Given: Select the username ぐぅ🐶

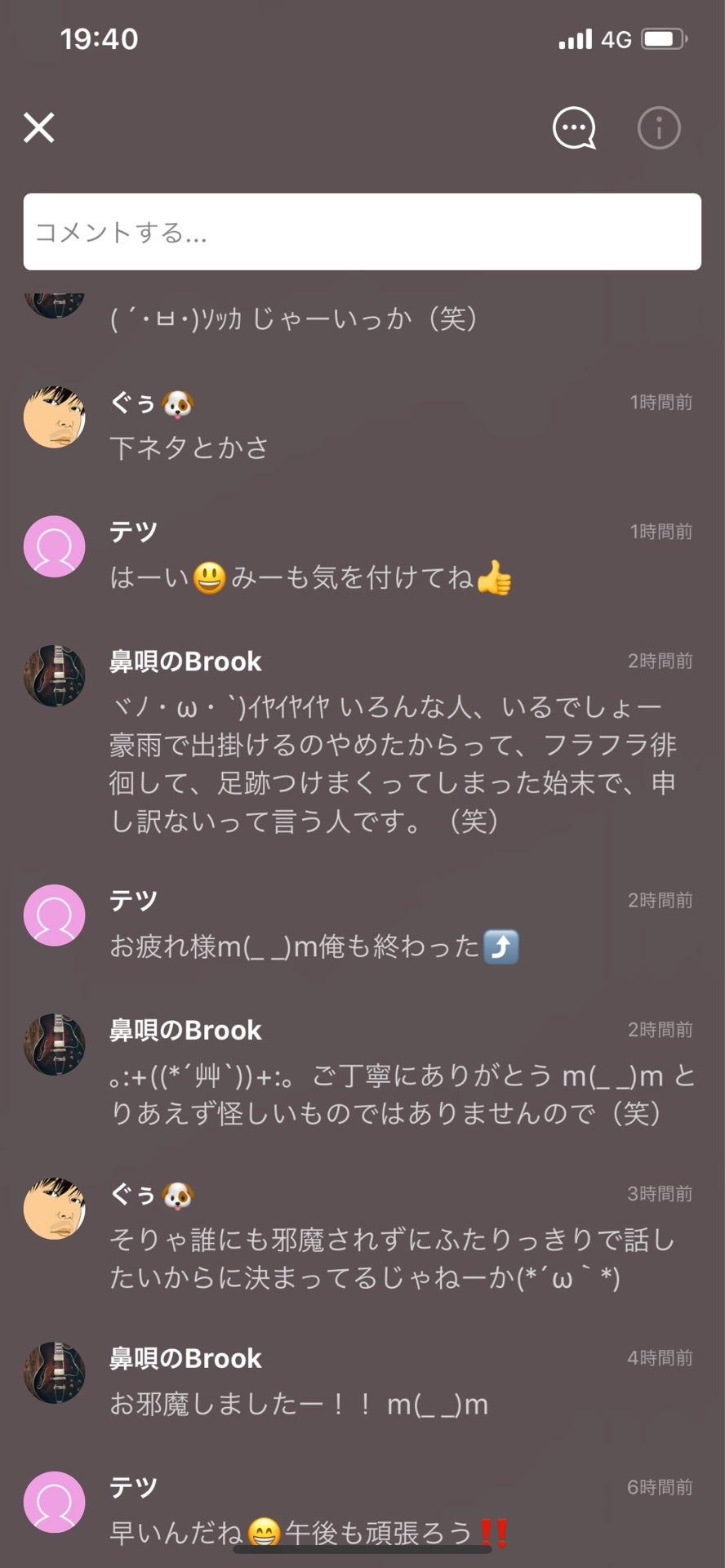Looking at the screenshot, I should pyautogui.click(x=150, y=401).
